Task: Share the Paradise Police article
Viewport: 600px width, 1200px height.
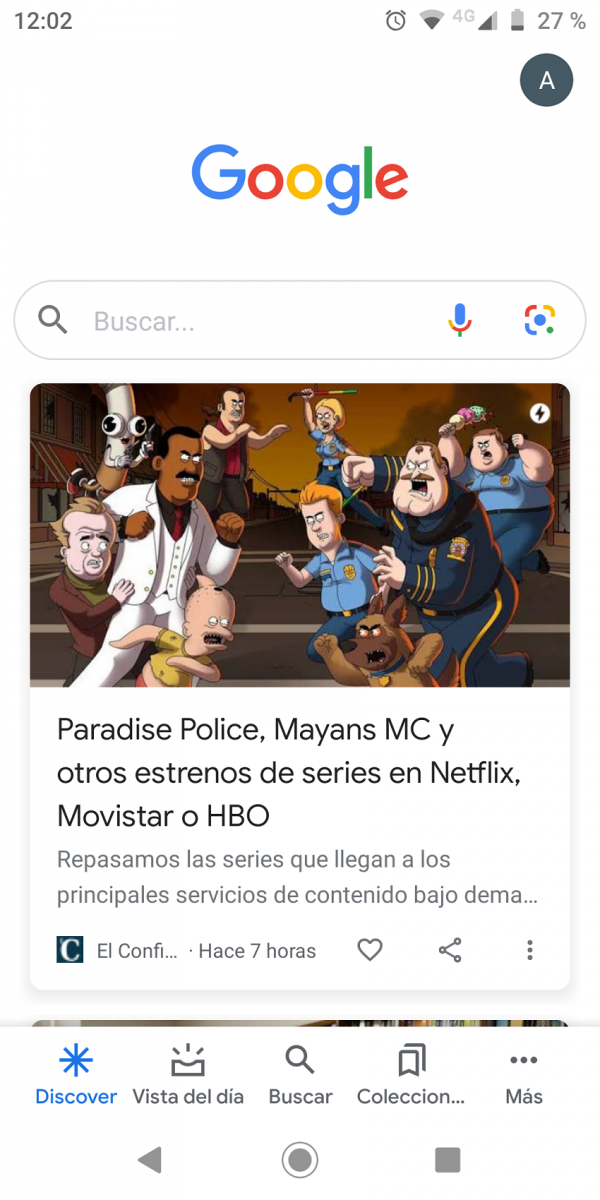Action: [450, 950]
